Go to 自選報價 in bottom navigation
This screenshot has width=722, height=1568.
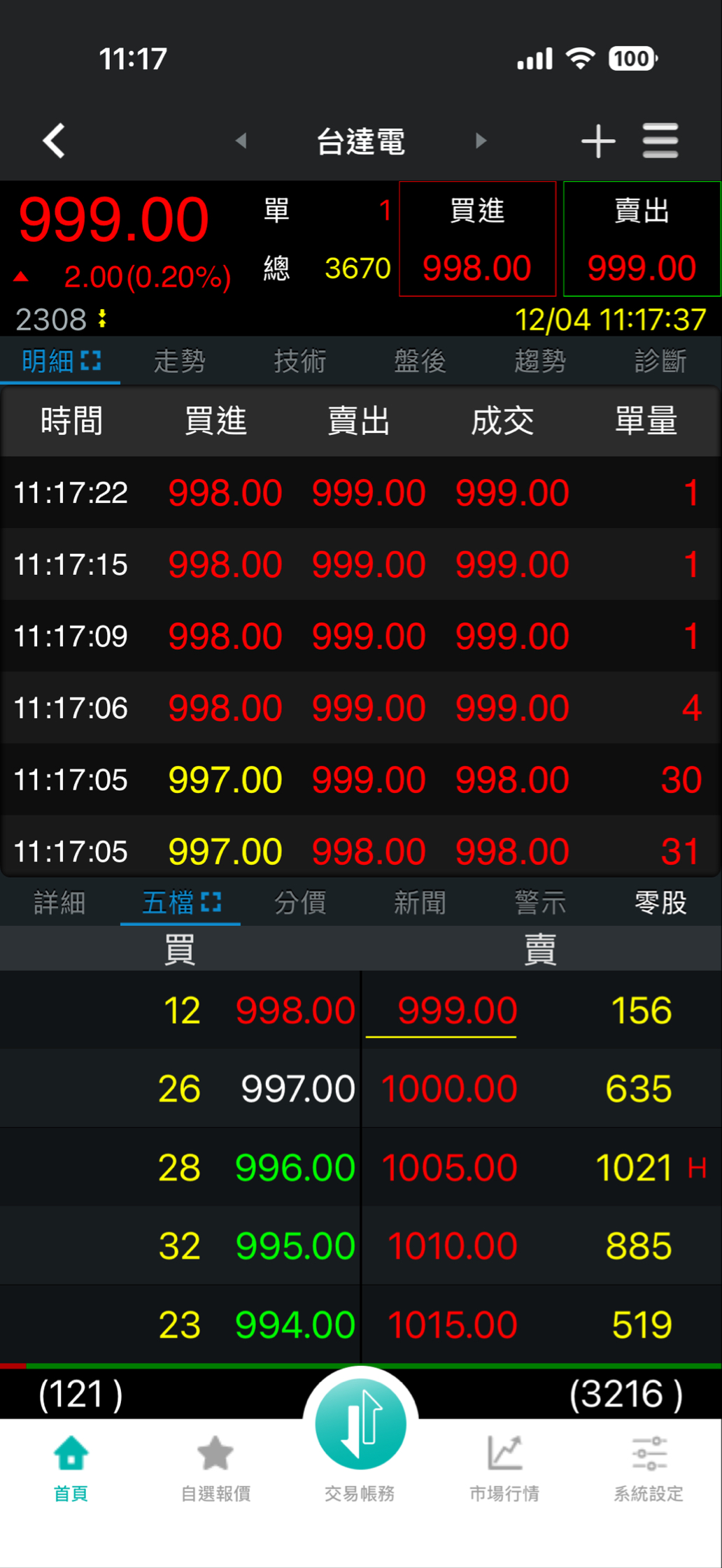point(215,1469)
